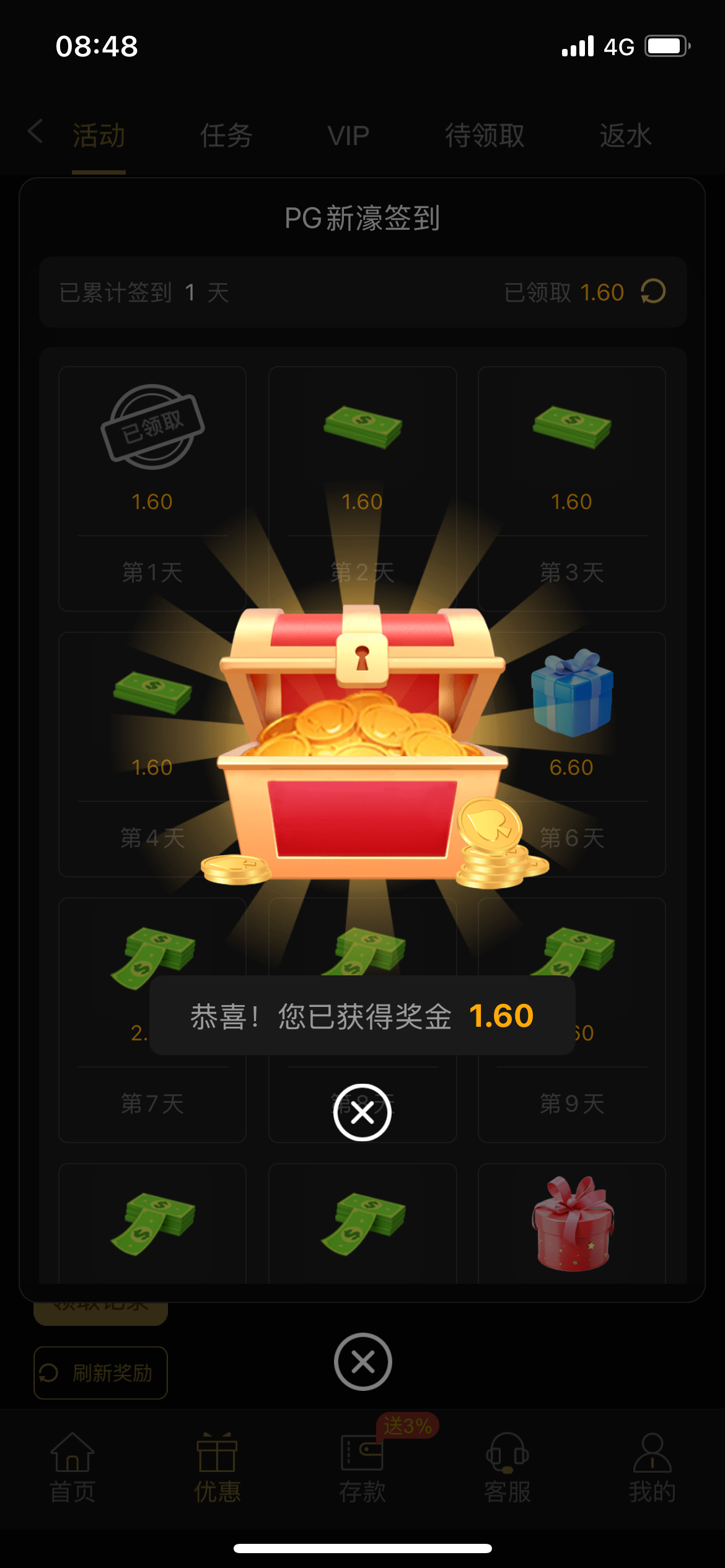This screenshot has width=725, height=1568.
Task: Open the VIP tab
Action: 348,136
